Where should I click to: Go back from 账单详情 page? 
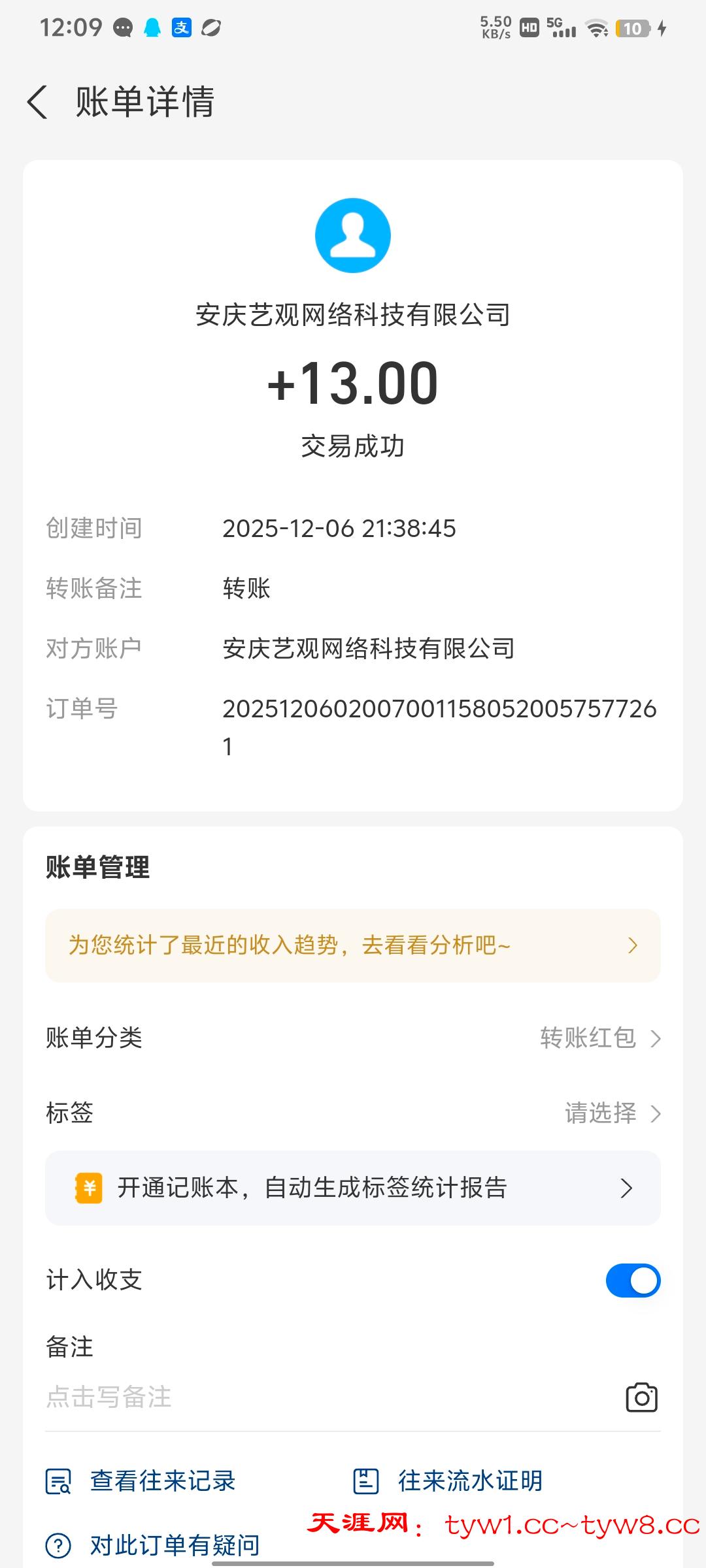coord(38,103)
